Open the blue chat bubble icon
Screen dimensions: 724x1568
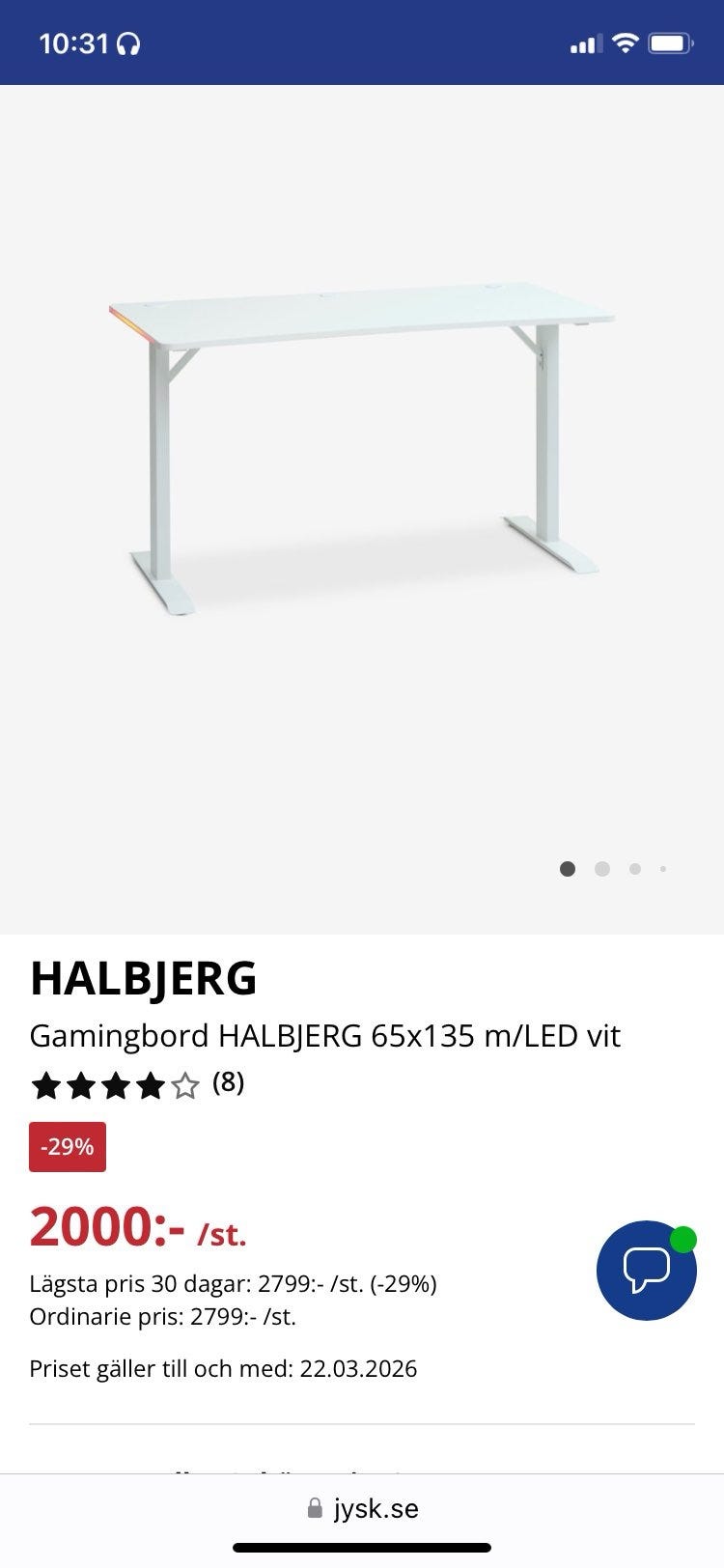coord(648,1272)
